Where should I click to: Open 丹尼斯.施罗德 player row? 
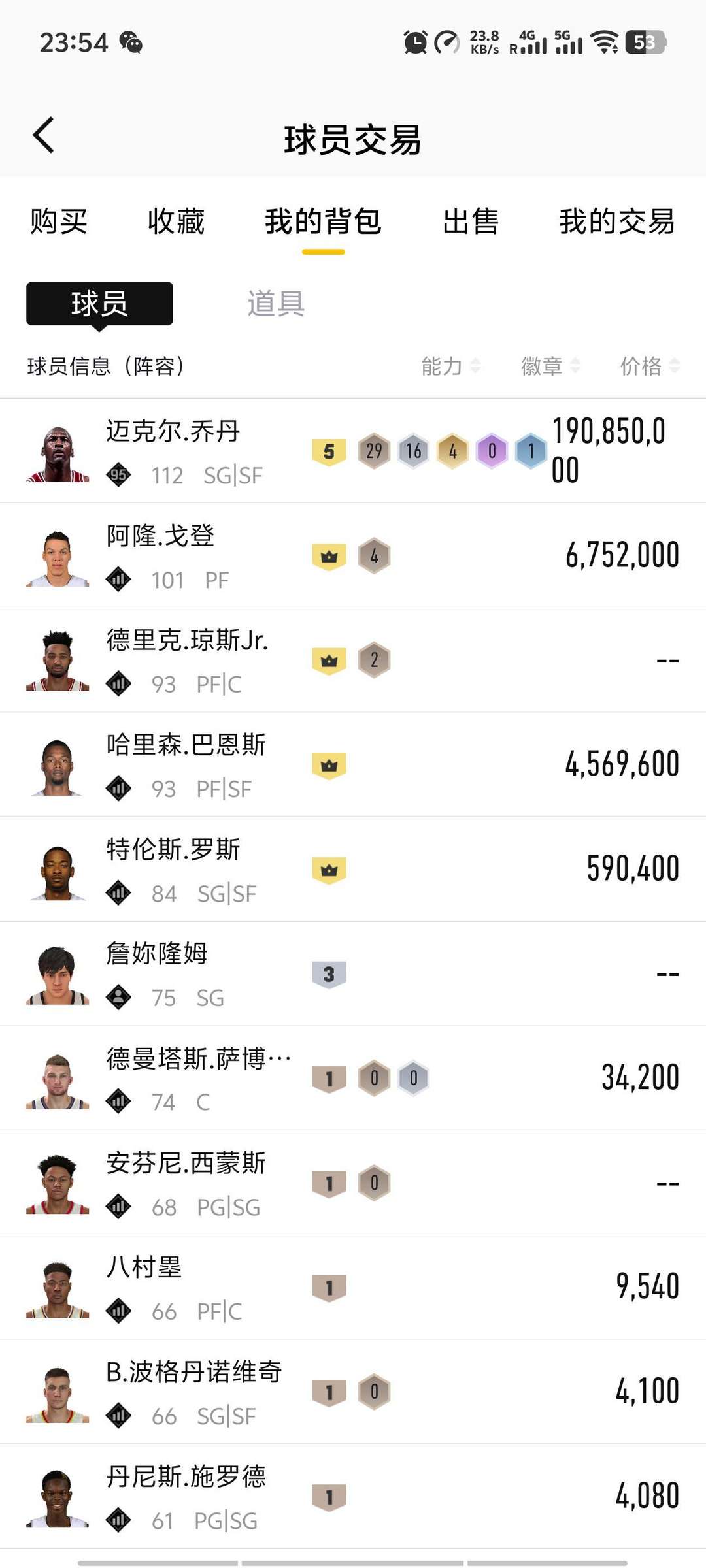[x=353, y=1496]
